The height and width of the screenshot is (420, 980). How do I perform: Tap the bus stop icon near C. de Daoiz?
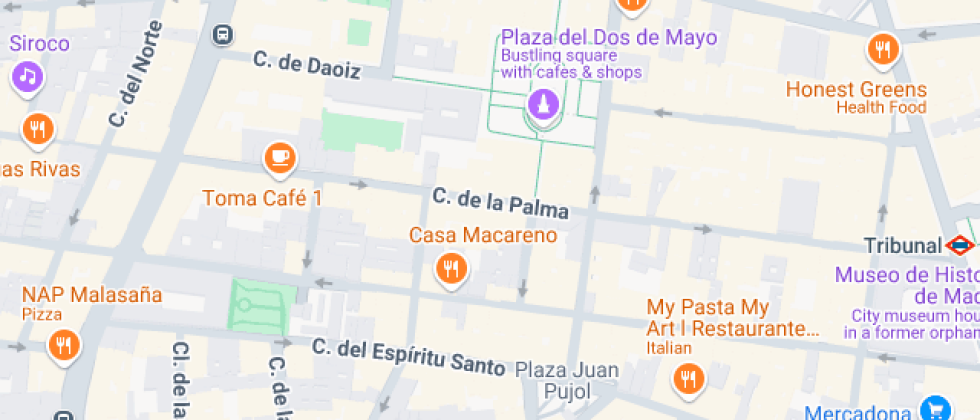tap(222, 34)
